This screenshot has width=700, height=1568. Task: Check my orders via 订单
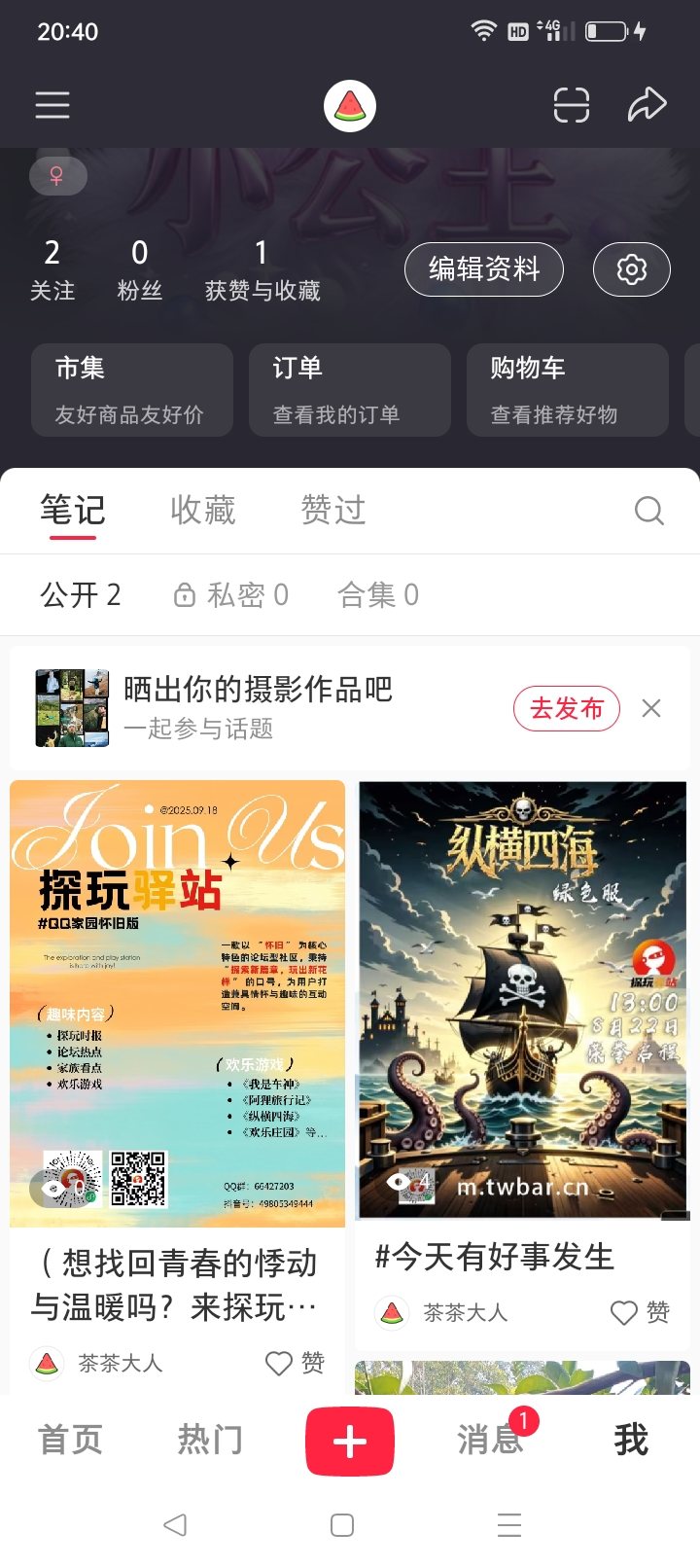[349, 390]
